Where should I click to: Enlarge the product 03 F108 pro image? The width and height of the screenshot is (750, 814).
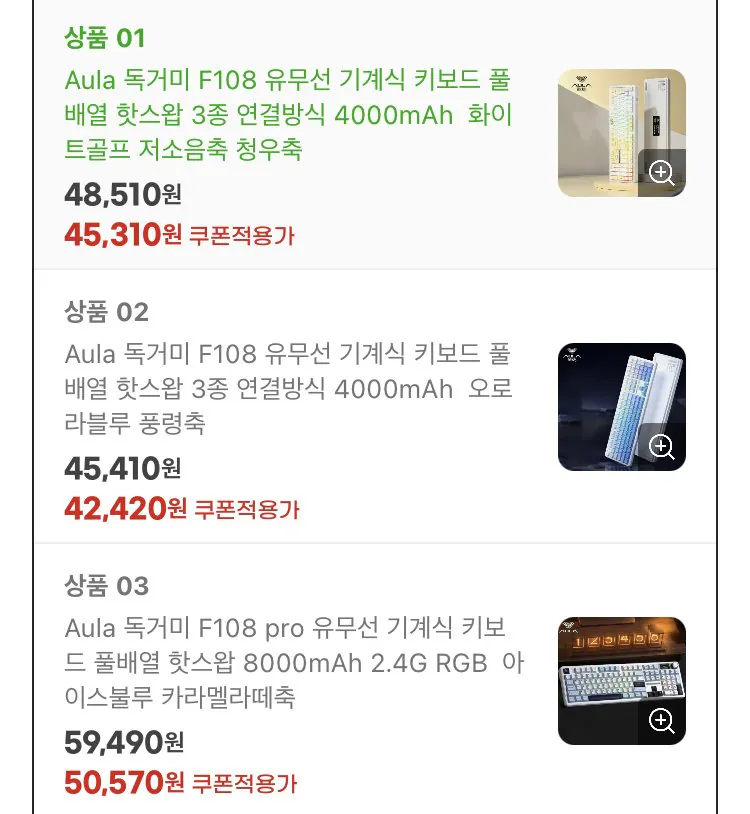661,720
